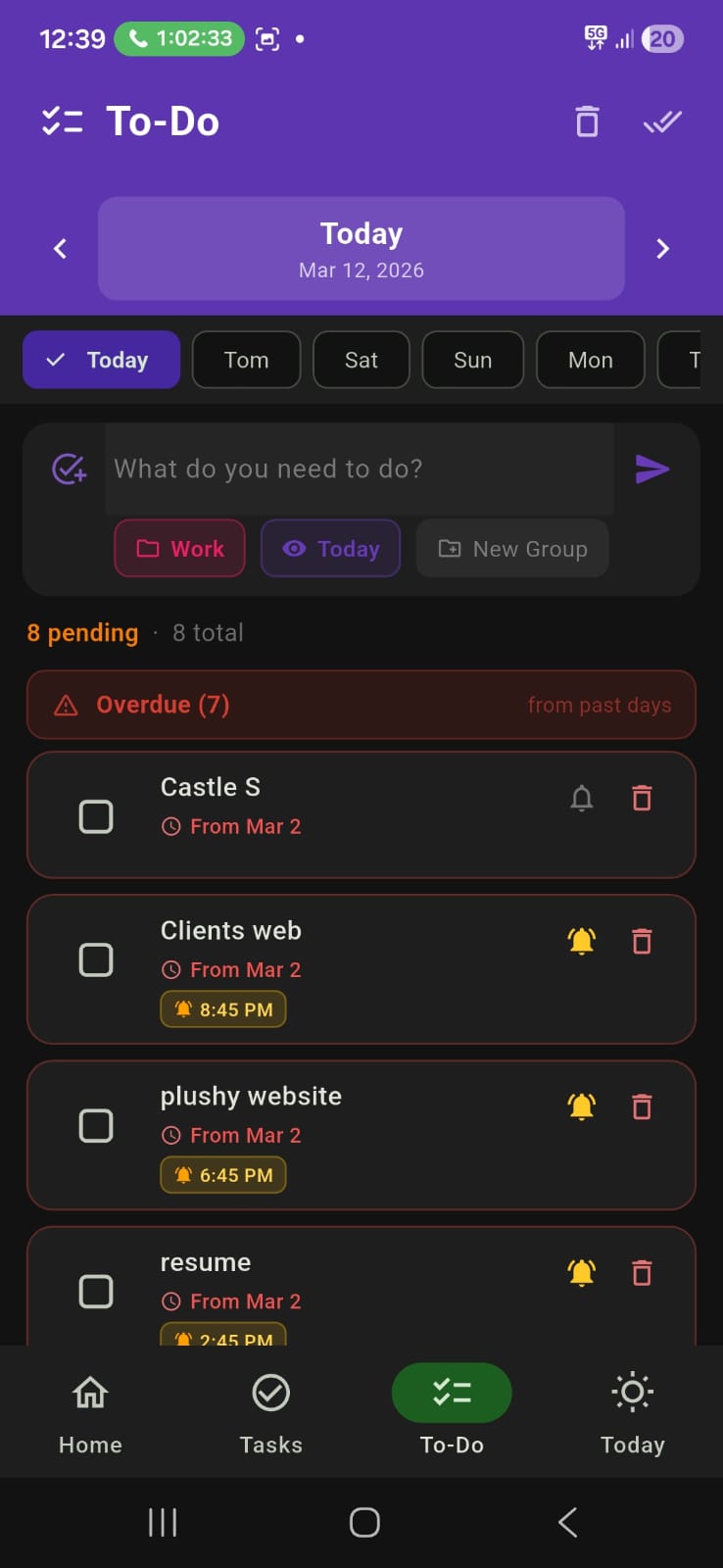Tap the yellow bell on Clients web task
The height and width of the screenshot is (1568, 723).
(581, 941)
